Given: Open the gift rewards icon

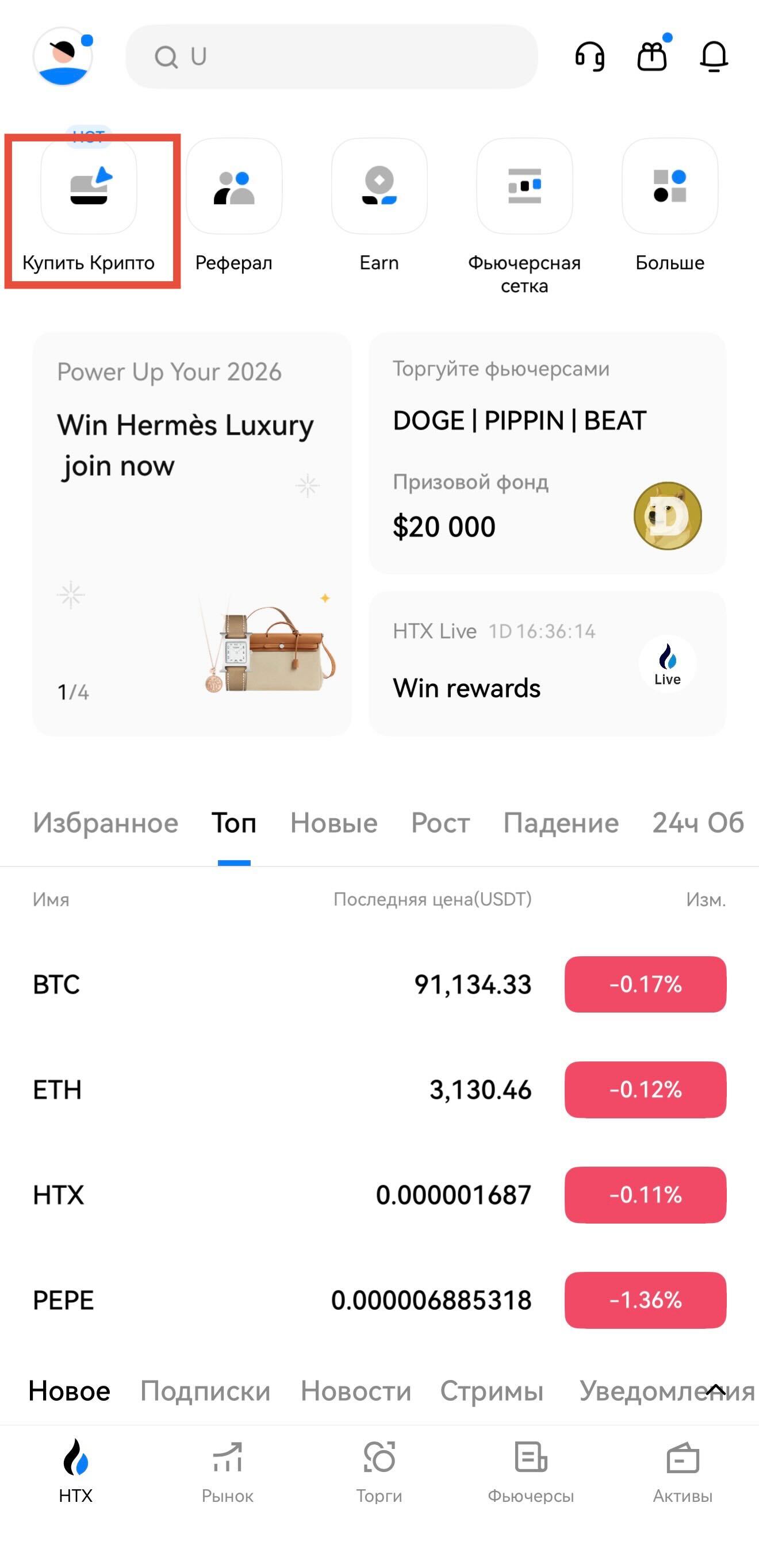Looking at the screenshot, I should (x=652, y=56).
